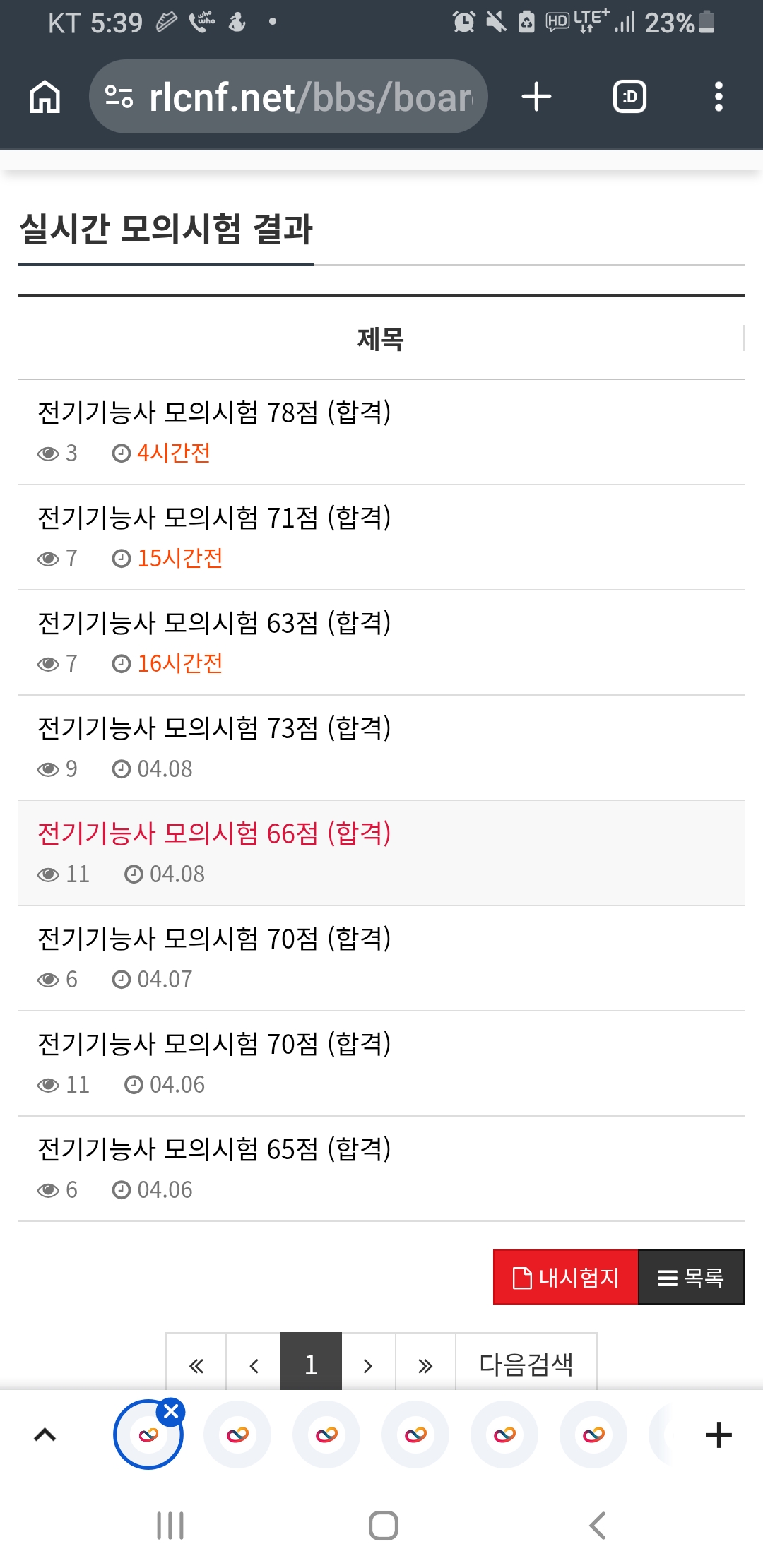Open the highlighted 66점 result post
763x1568 pixels.
click(x=214, y=833)
